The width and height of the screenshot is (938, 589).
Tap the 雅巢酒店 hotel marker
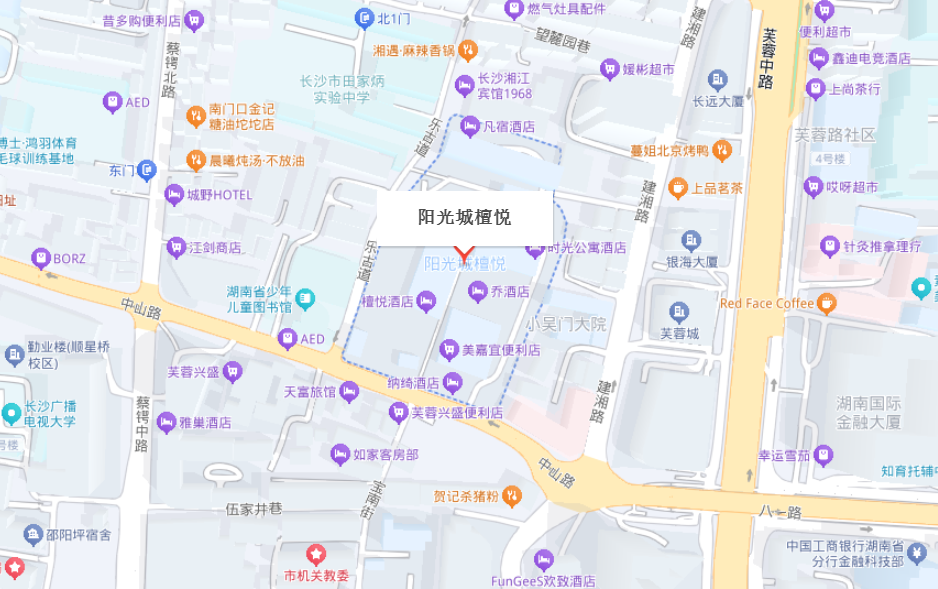point(166,422)
